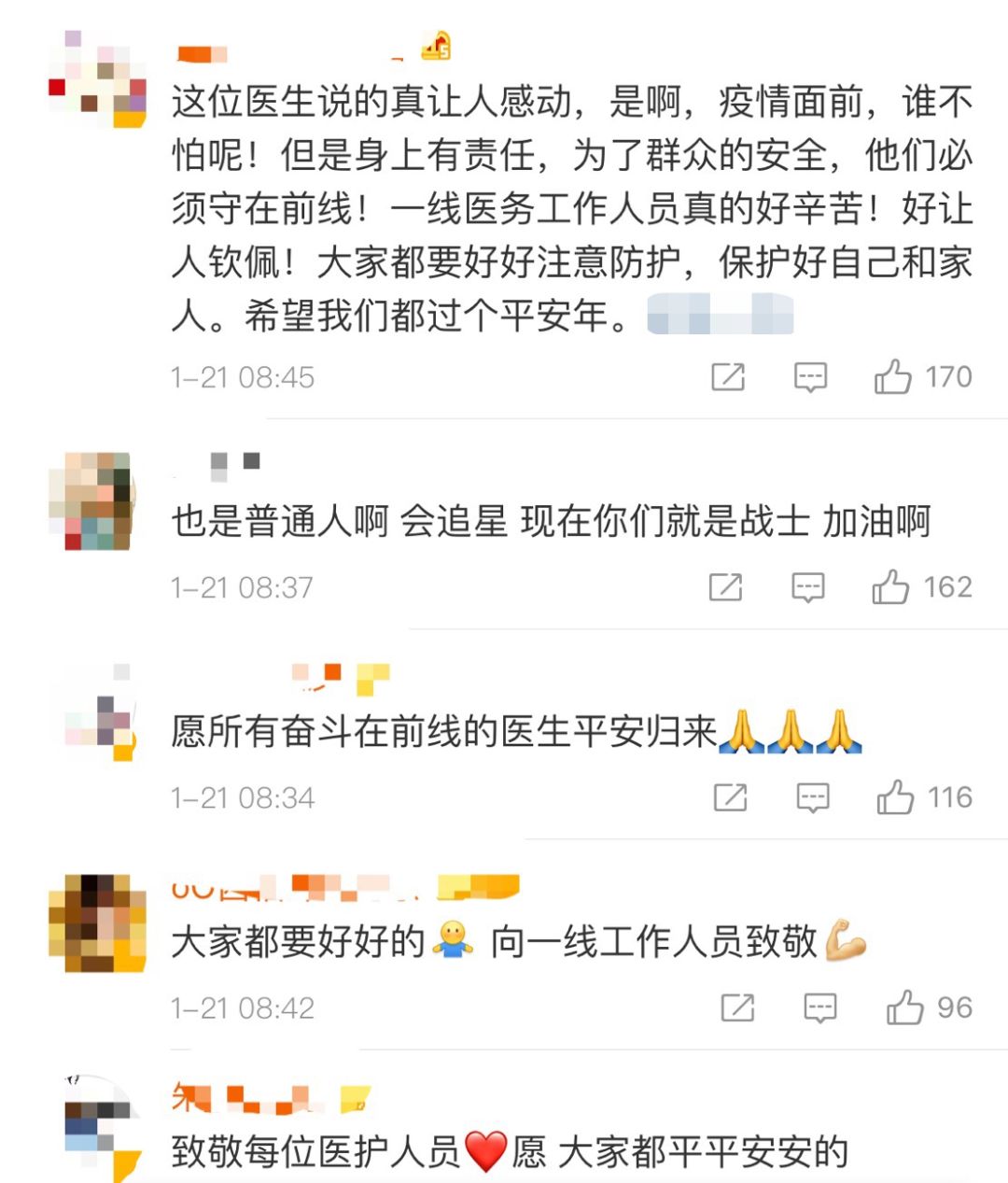This screenshot has height=1183, width=1008.
Task: Like the comment with 162 likes
Action: pos(890,587)
